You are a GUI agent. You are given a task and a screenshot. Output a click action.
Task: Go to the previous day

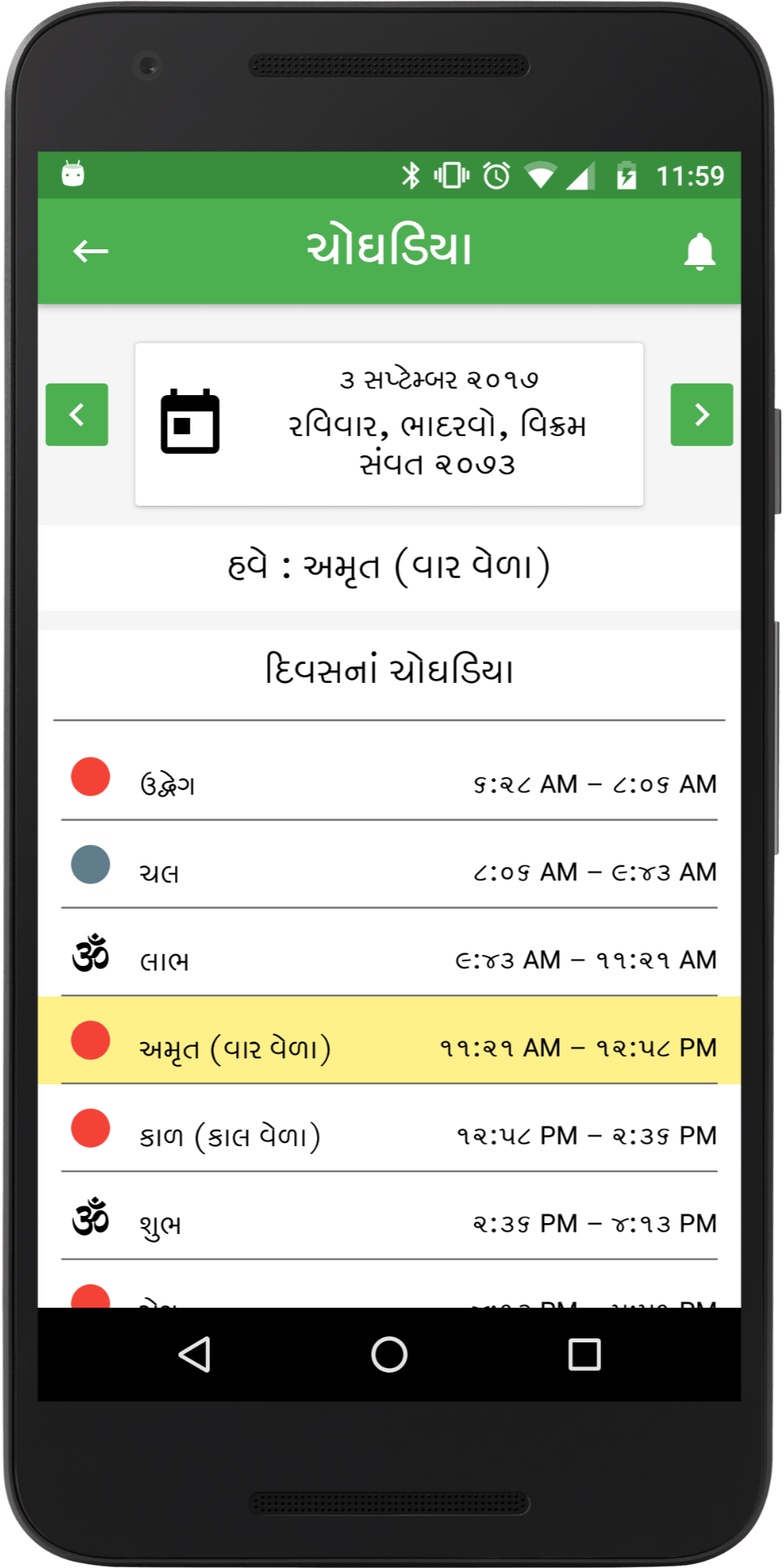77,415
